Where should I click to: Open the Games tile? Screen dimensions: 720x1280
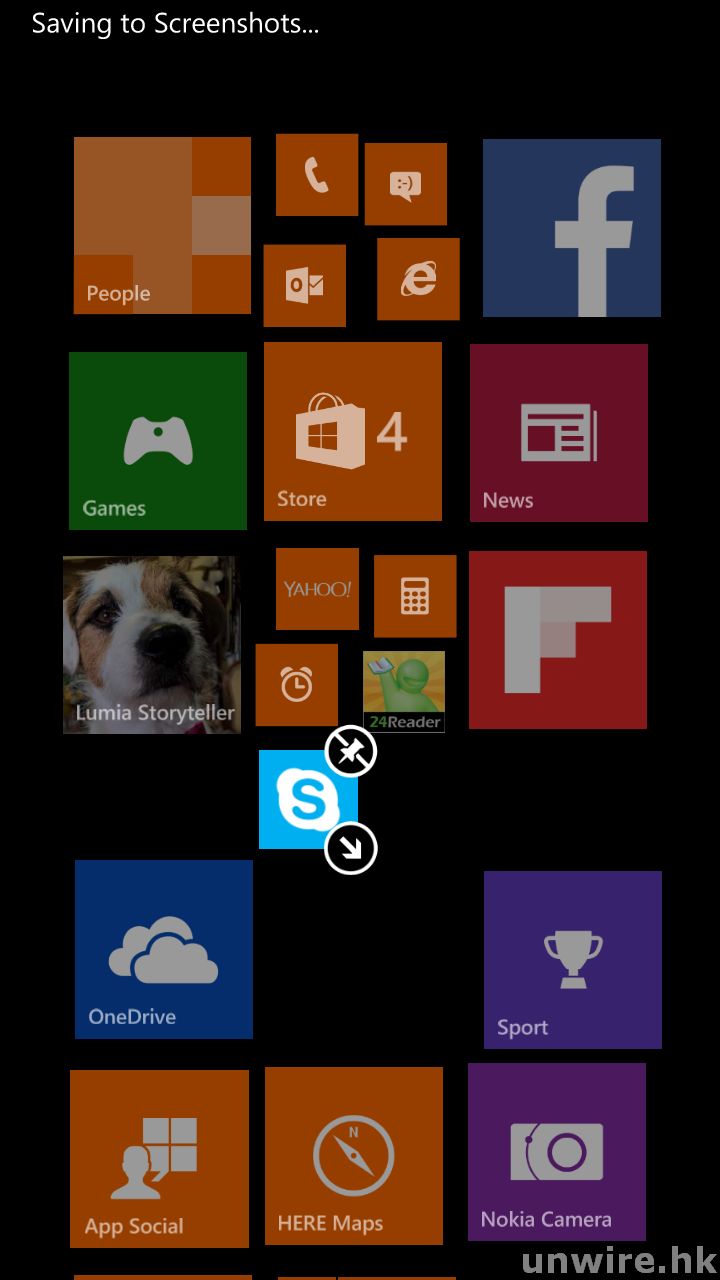[x=158, y=440]
